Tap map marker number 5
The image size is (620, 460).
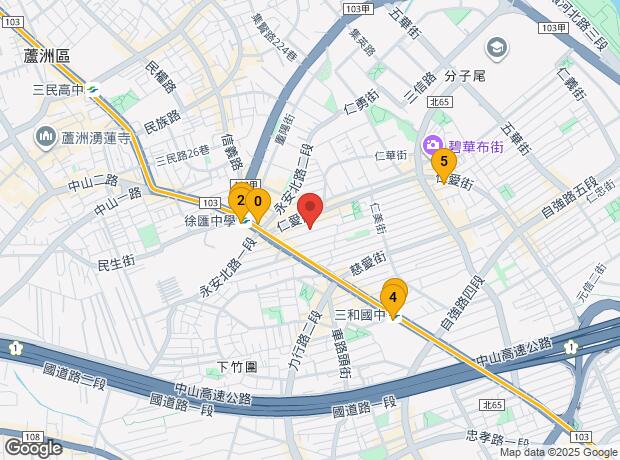[443, 160]
